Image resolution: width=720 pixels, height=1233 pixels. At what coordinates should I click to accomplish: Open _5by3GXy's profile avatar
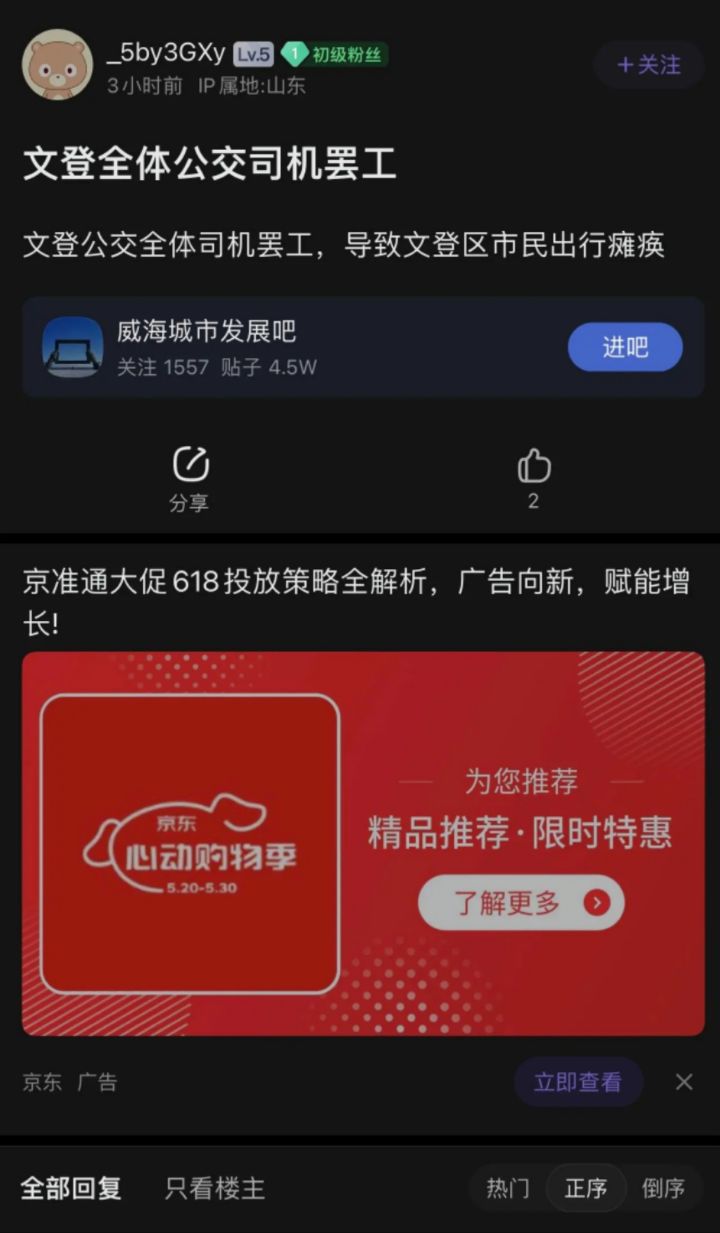tap(58, 64)
